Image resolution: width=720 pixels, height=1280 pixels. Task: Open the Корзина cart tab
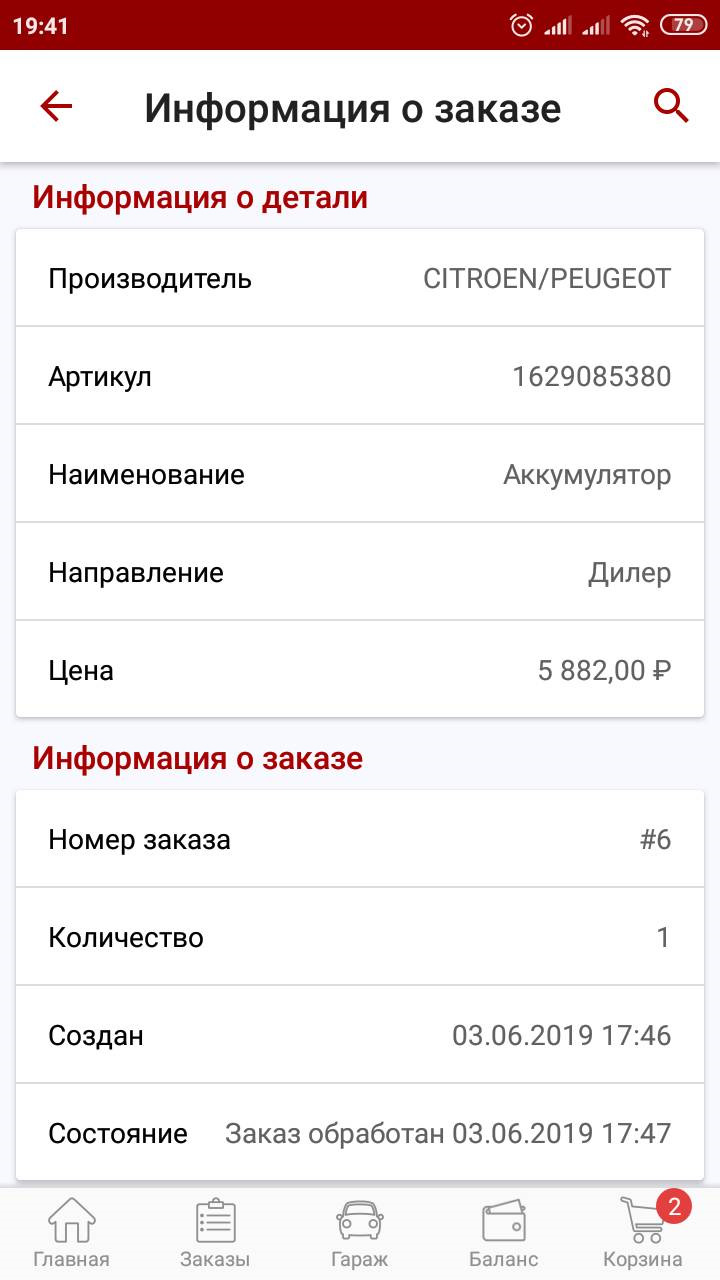pyautogui.click(x=643, y=1234)
